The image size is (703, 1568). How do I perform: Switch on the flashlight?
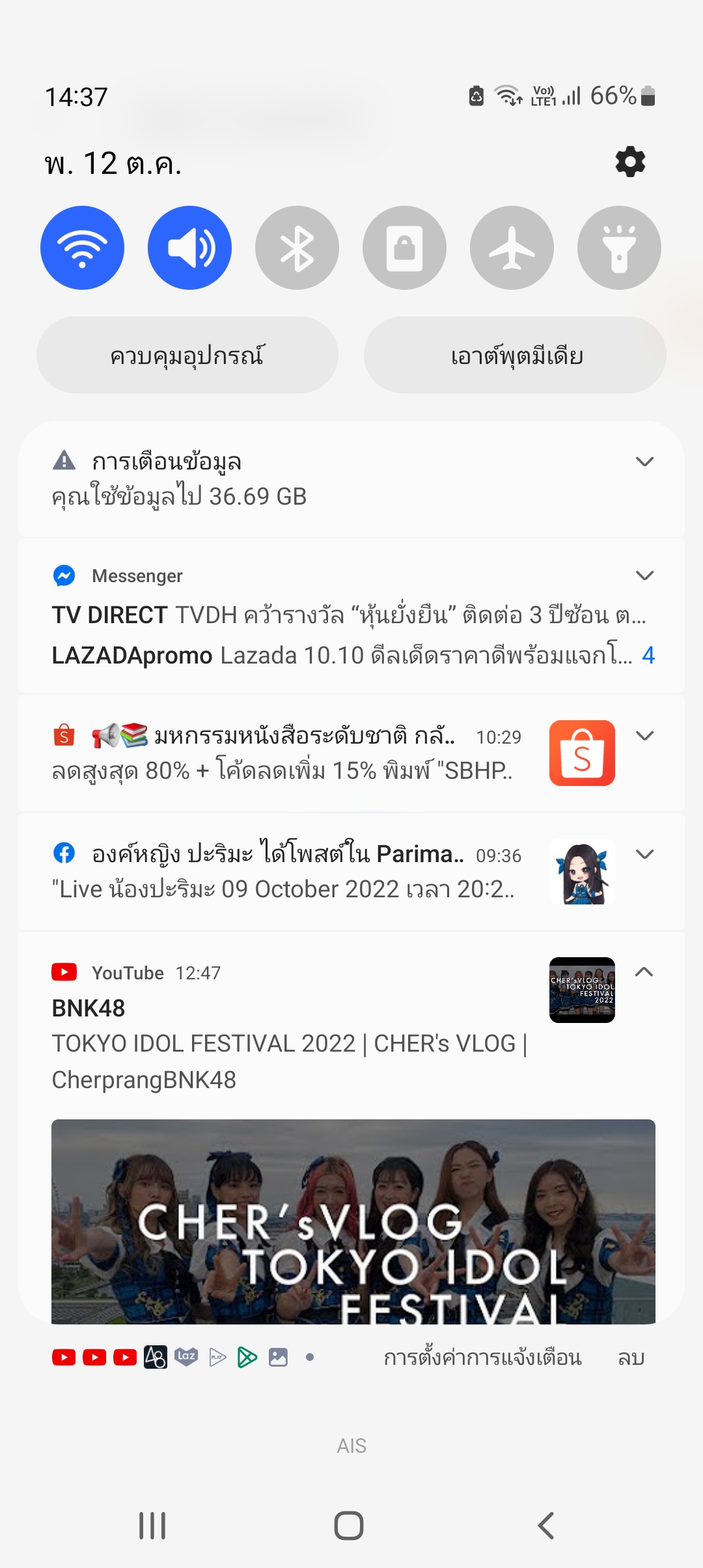619,248
